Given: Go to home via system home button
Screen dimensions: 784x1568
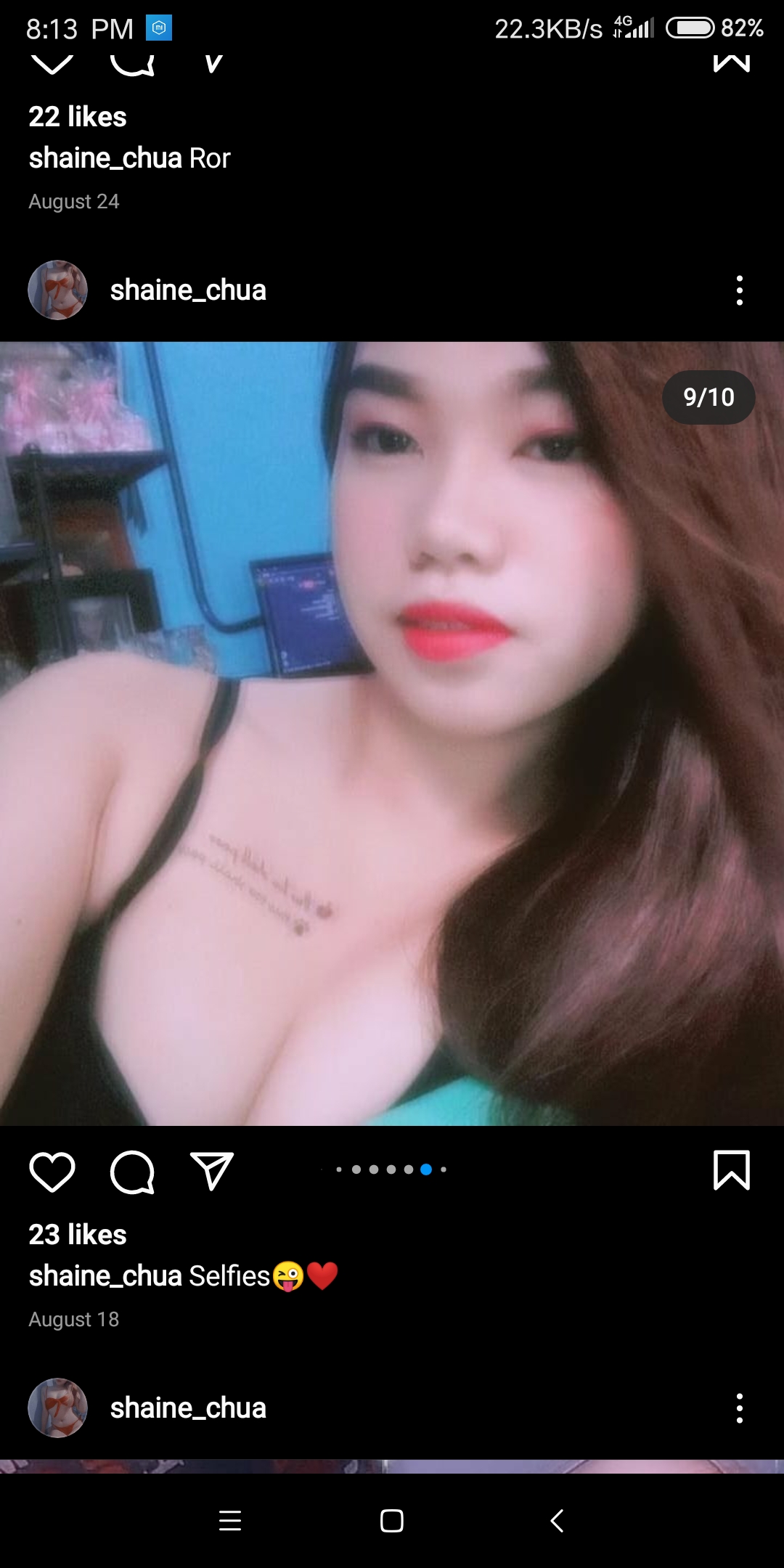Looking at the screenshot, I should (392, 1520).
